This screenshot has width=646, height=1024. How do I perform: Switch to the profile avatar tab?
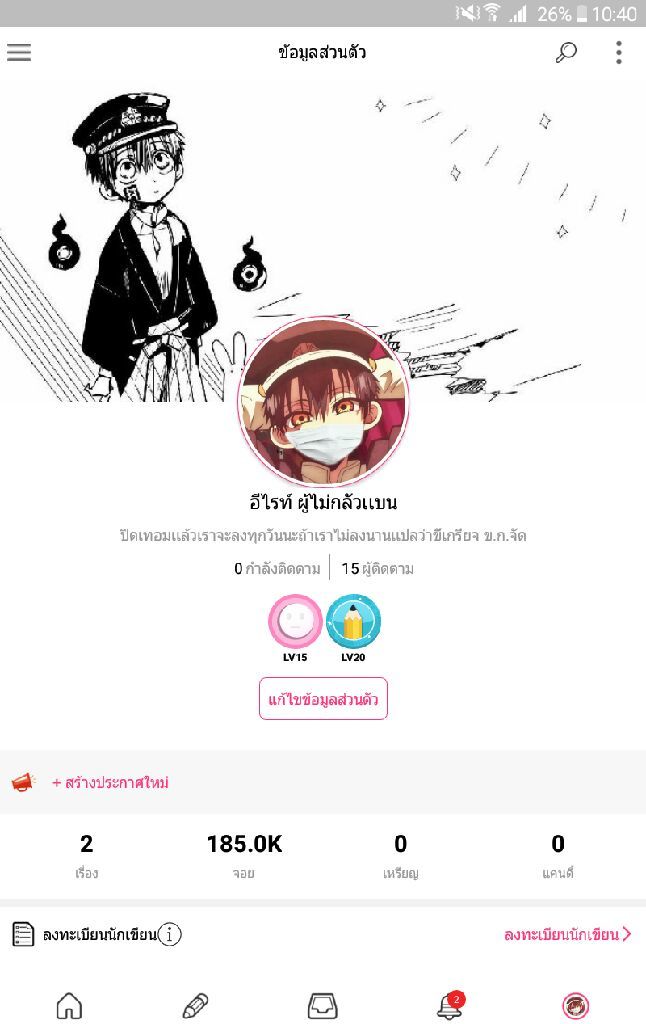(x=576, y=1005)
